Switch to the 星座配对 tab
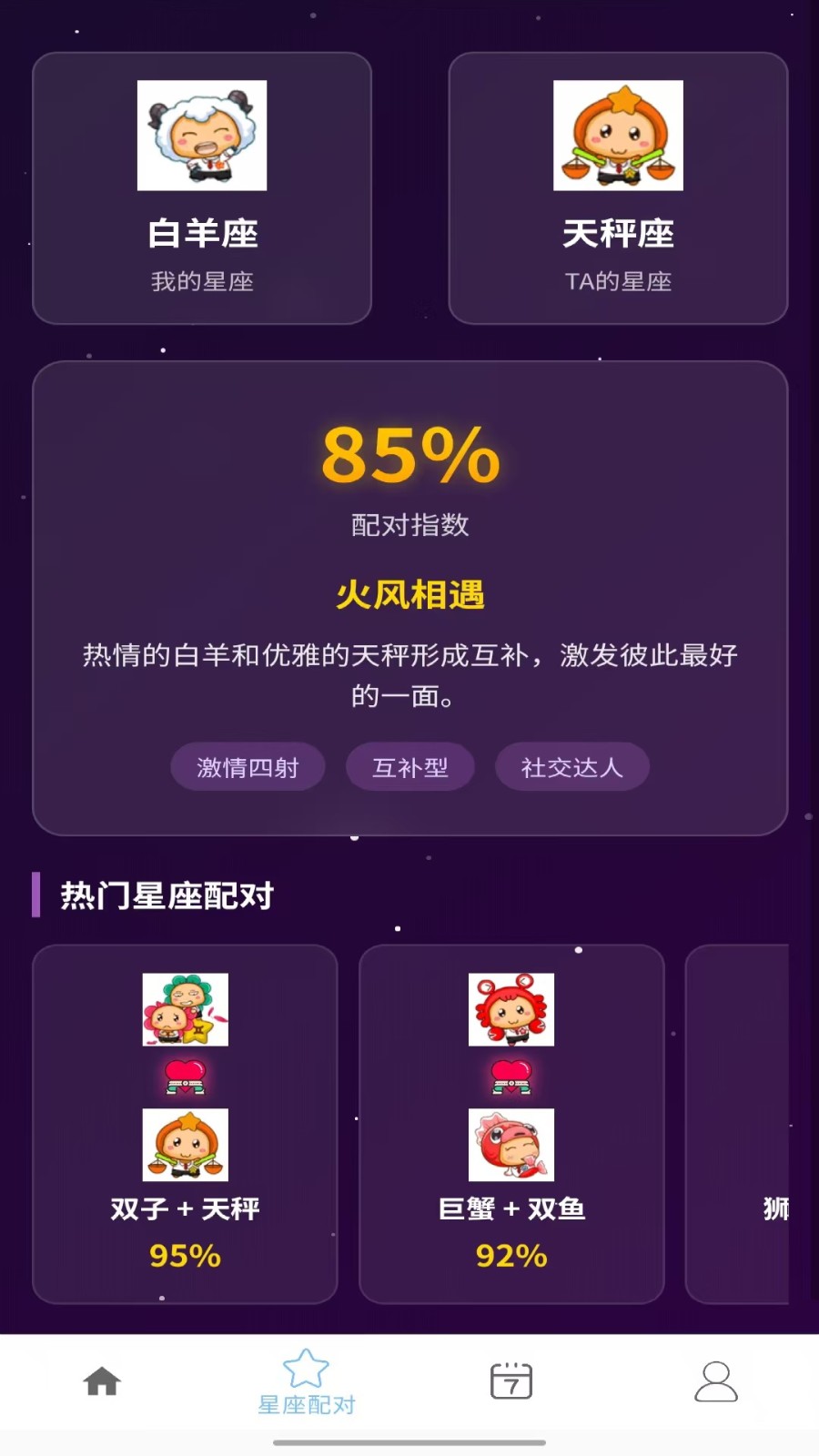The width and height of the screenshot is (819, 1456). 307,1382
